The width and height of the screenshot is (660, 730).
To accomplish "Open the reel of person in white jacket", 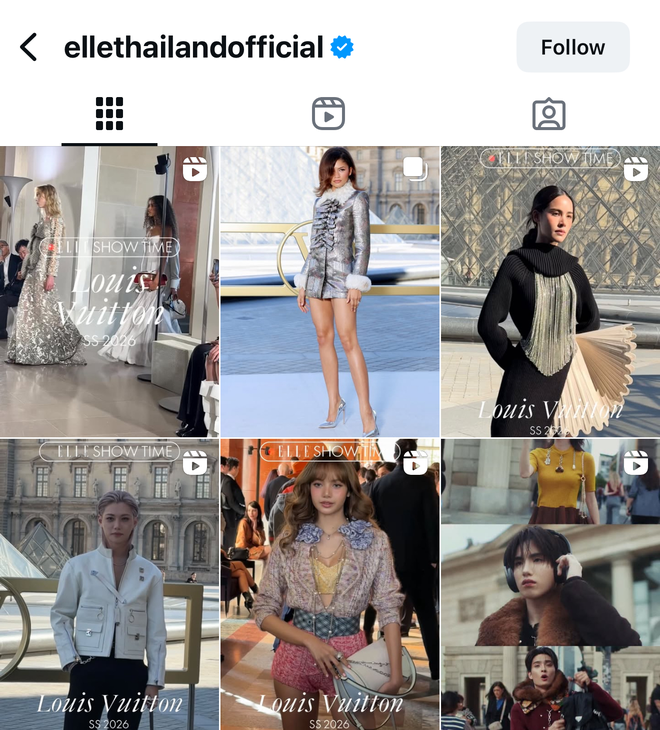I will click(x=109, y=585).
